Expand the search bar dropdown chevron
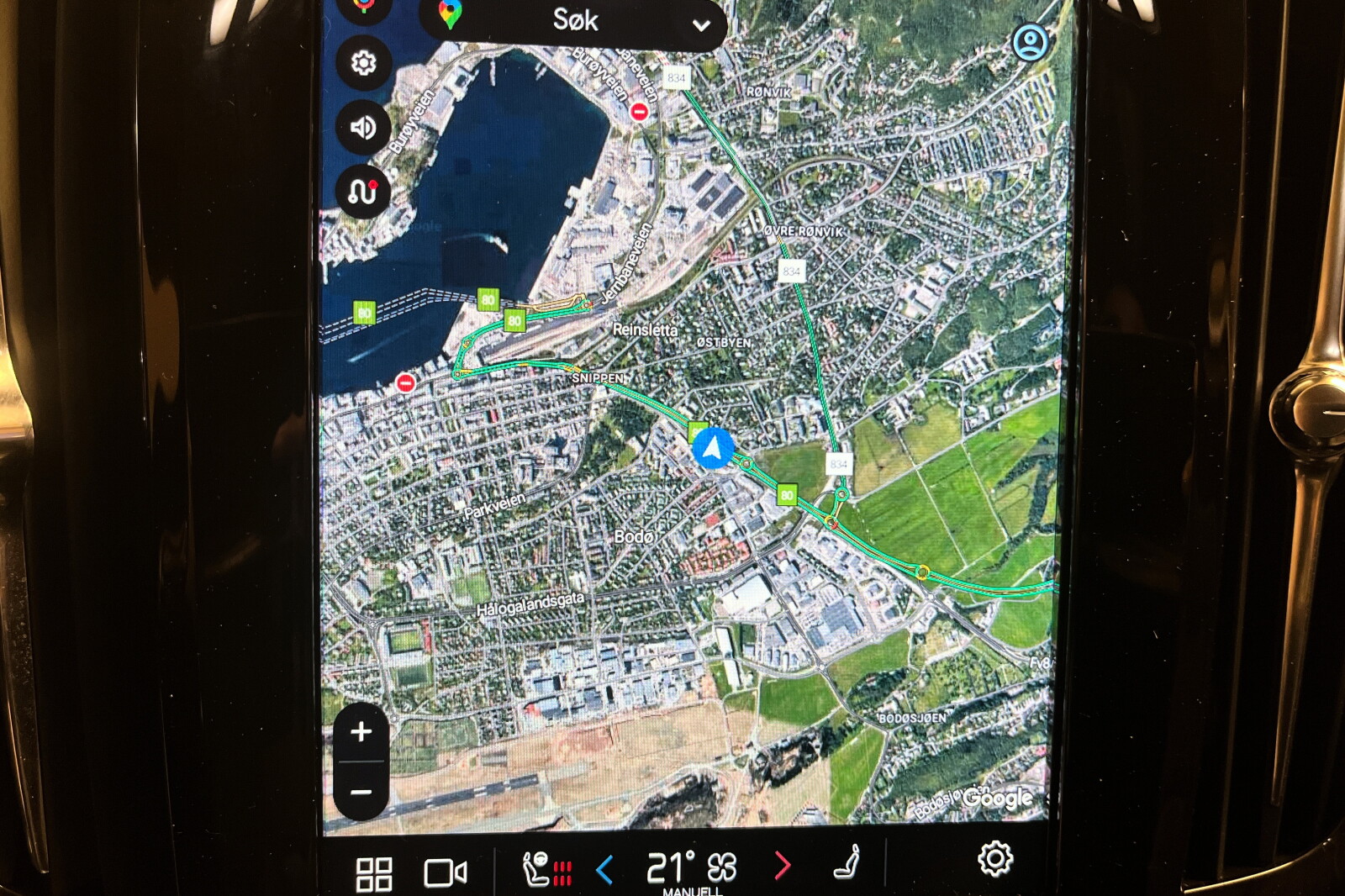 click(x=701, y=25)
